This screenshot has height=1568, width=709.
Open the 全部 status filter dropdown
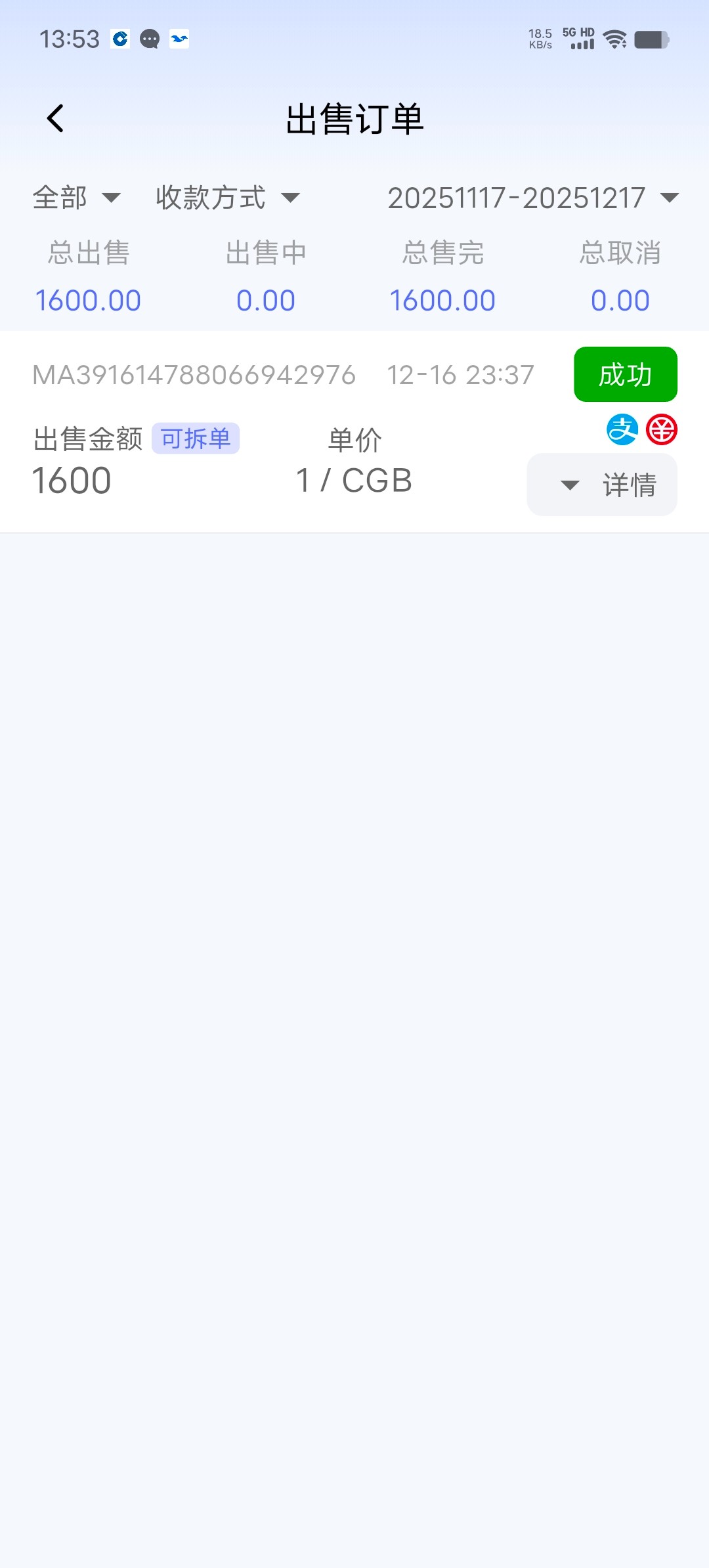click(x=76, y=198)
